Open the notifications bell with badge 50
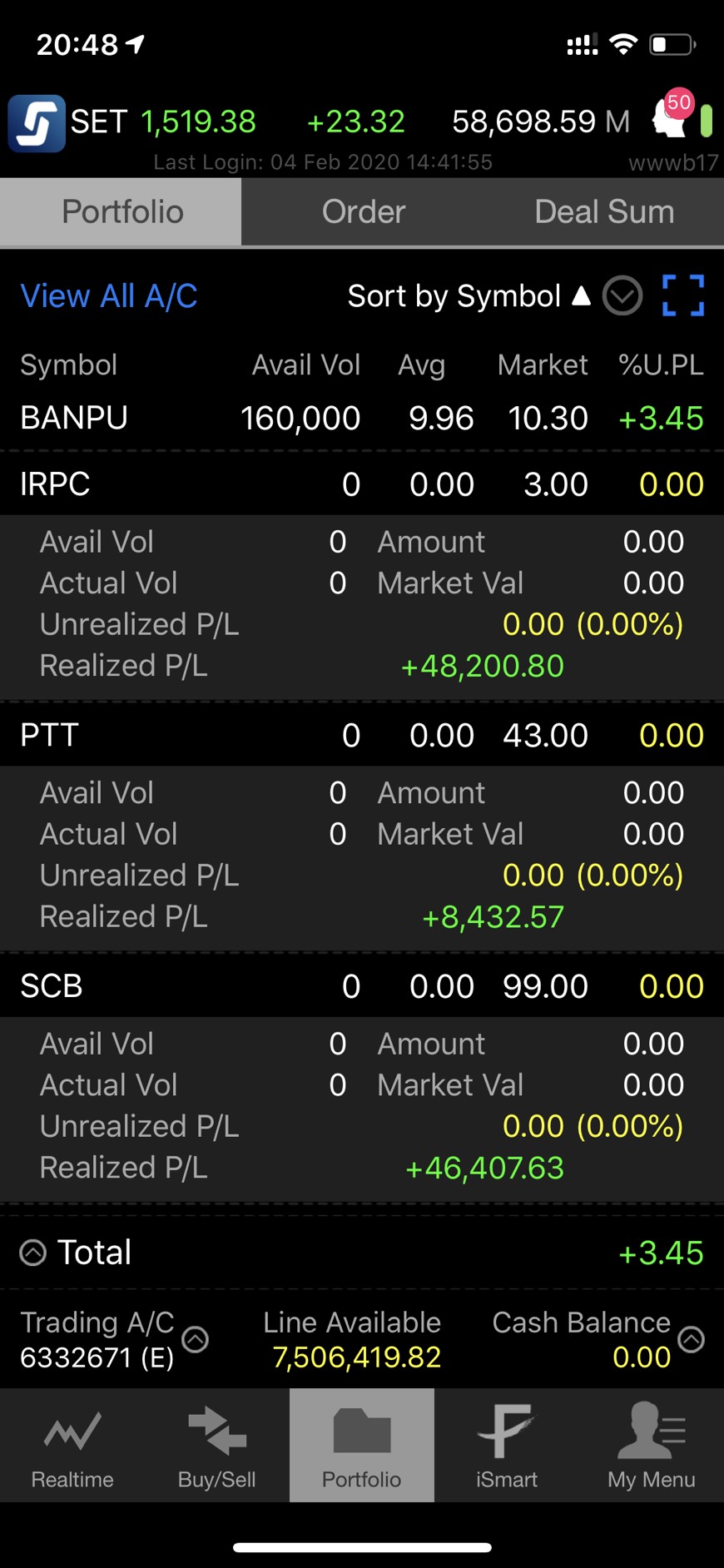Image resolution: width=724 pixels, height=1568 pixels. click(x=672, y=117)
